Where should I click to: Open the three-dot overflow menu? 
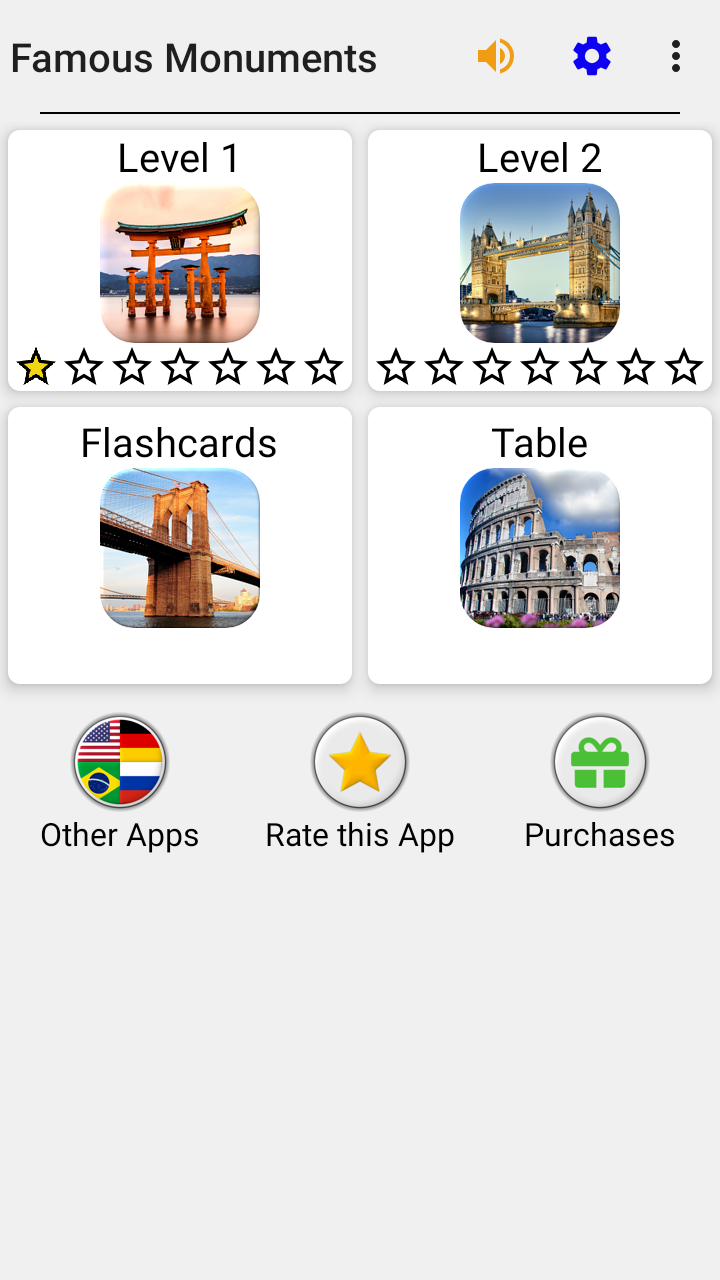point(676,57)
